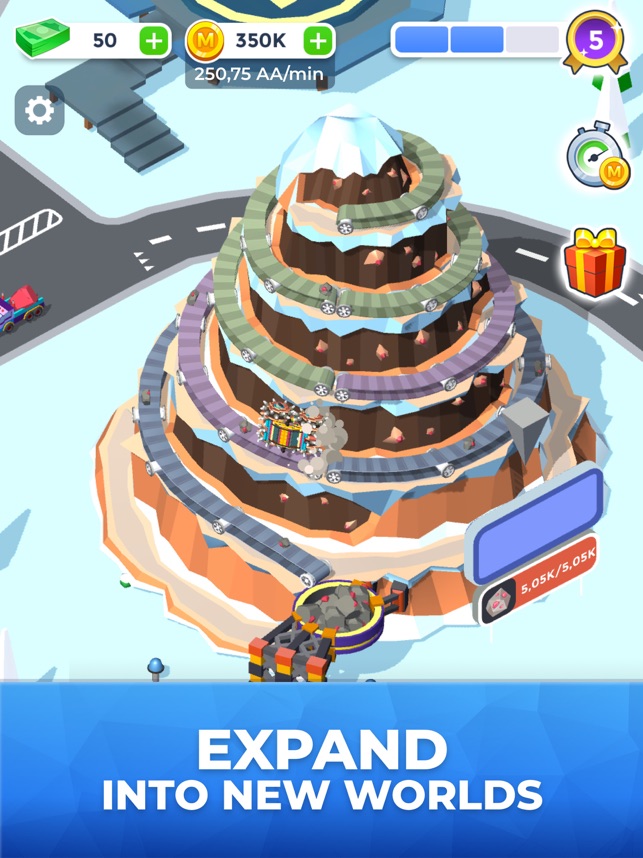Open the level 5 medal badge
The width and height of the screenshot is (643, 858).
596,41
